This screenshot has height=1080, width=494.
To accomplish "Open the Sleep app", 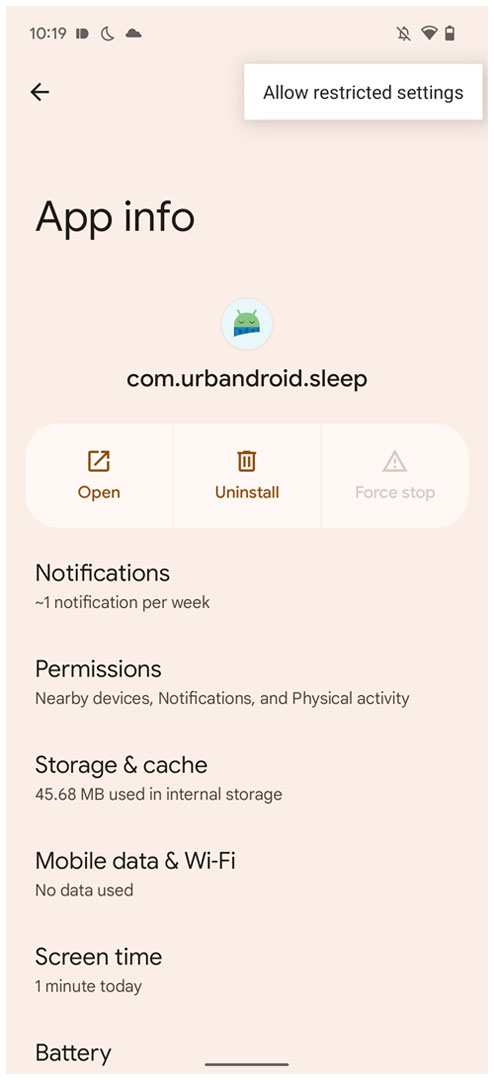I will [x=99, y=475].
